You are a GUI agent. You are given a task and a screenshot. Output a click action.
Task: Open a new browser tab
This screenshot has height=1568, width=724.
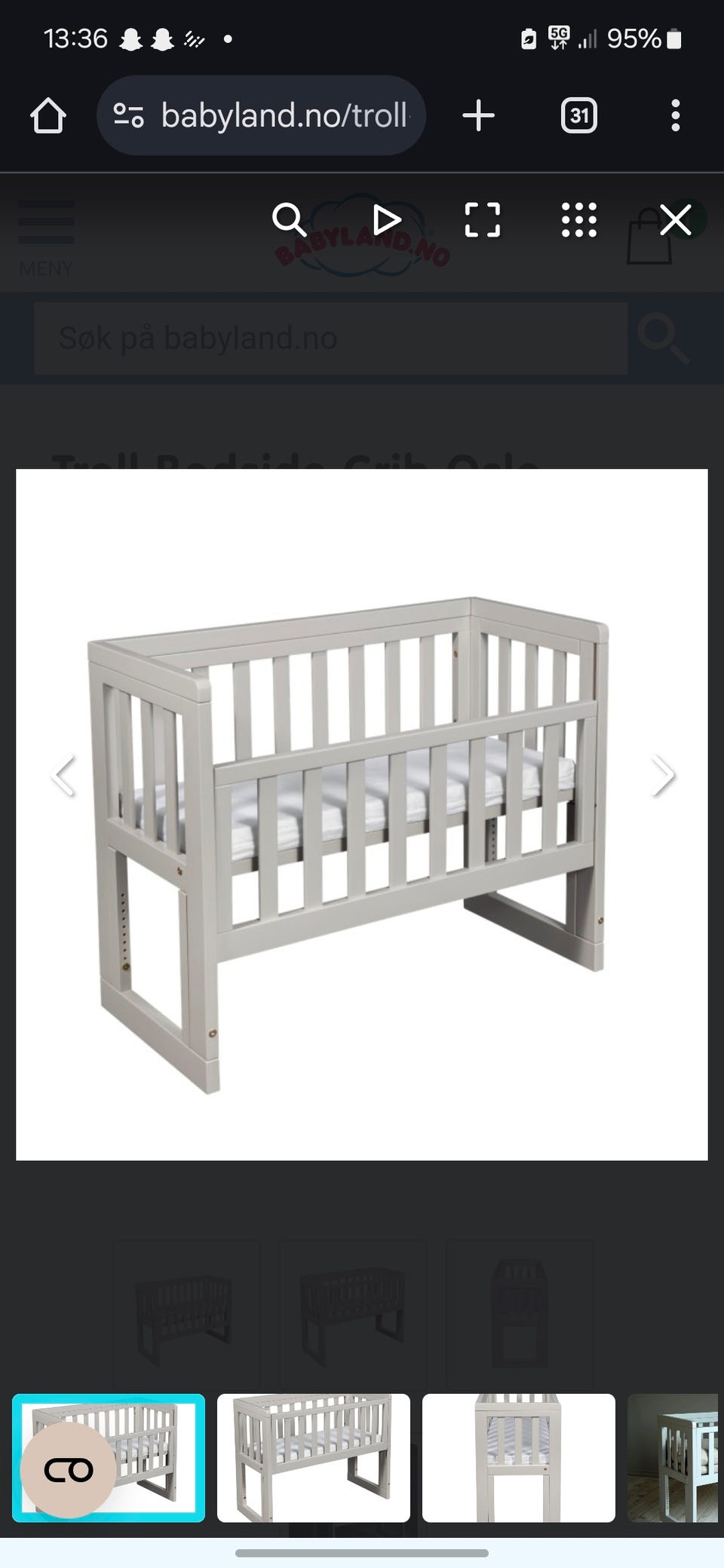point(478,115)
